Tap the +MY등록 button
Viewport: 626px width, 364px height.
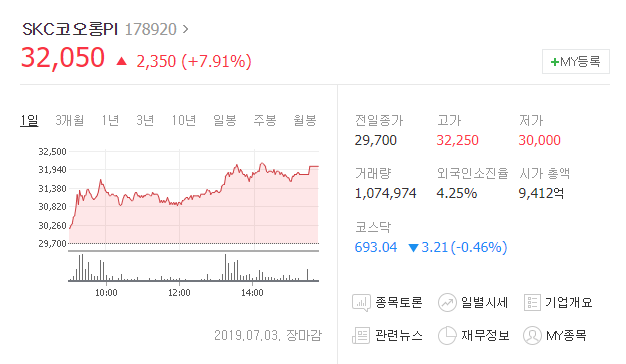[x=576, y=61]
